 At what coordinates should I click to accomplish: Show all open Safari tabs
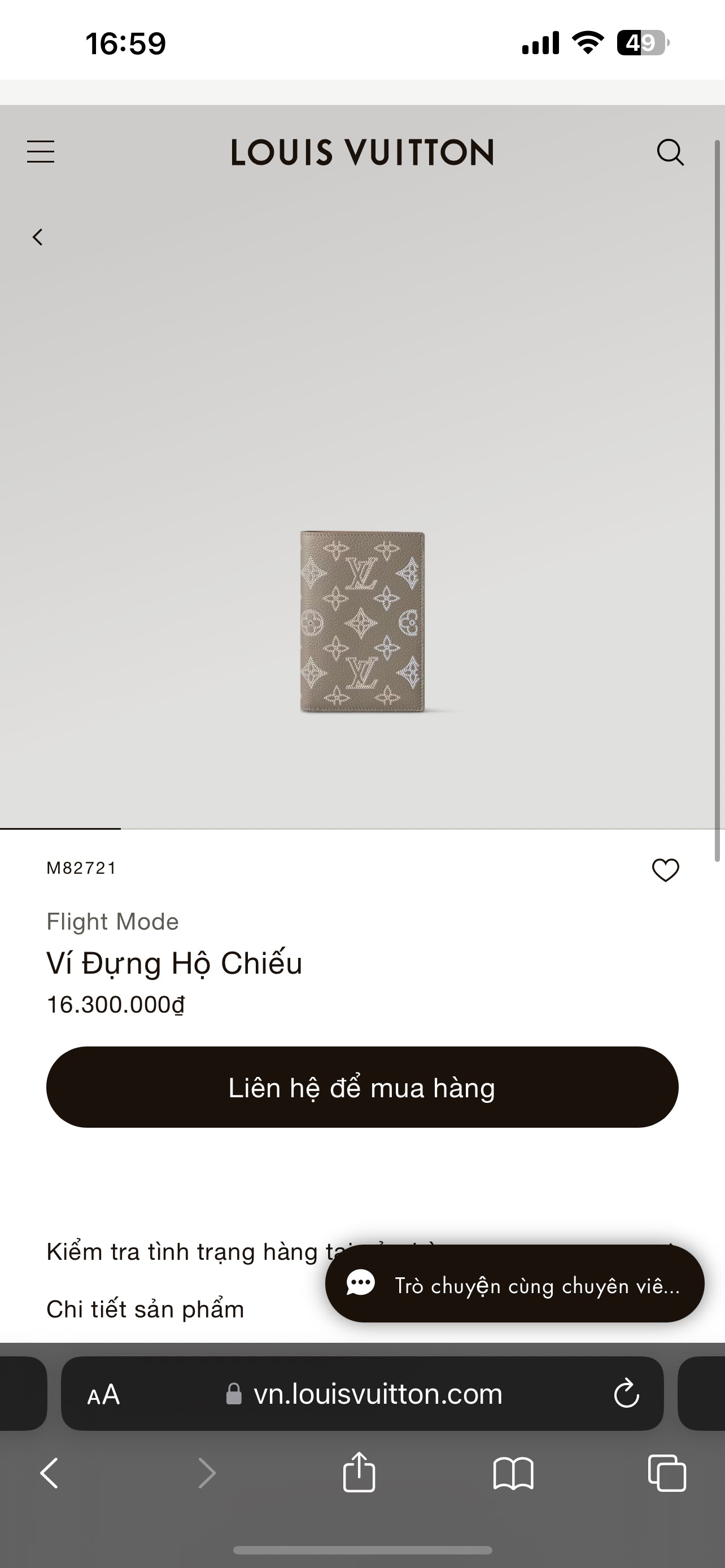pos(667,1473)
